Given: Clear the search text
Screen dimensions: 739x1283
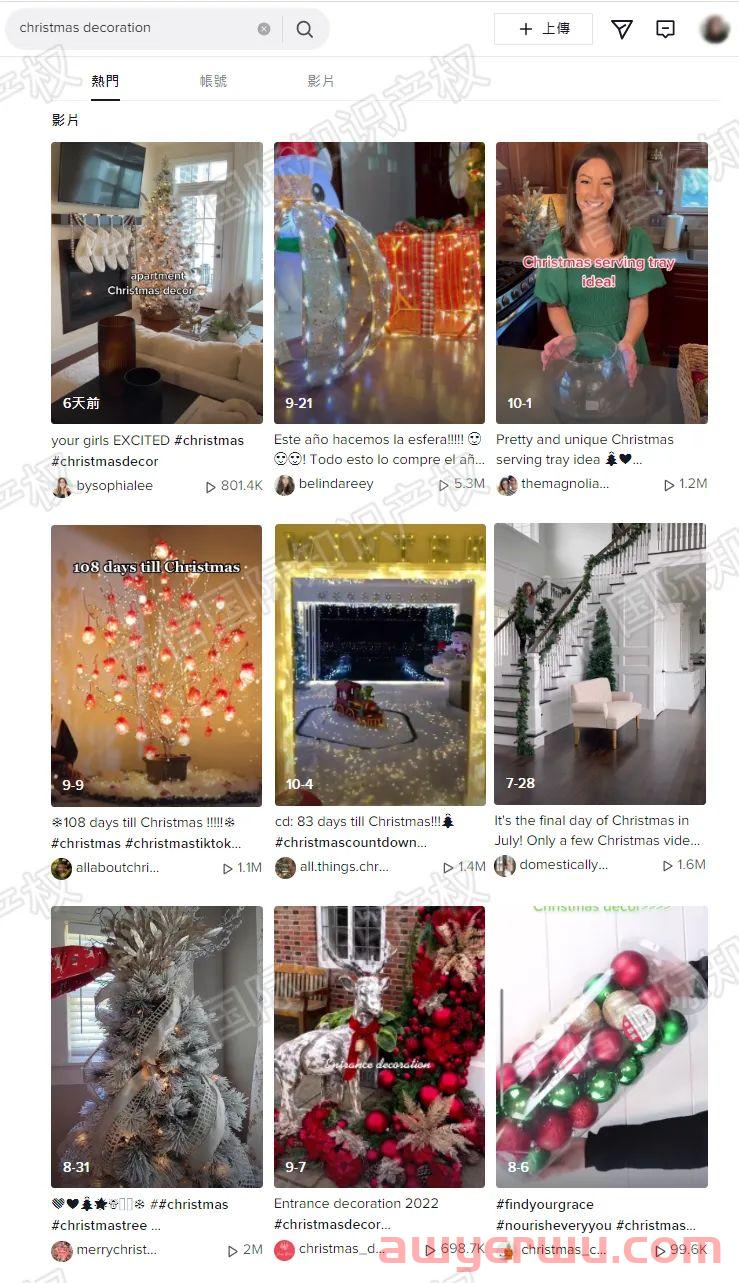Looking at the screenshot, I should (x=264, y=29).
